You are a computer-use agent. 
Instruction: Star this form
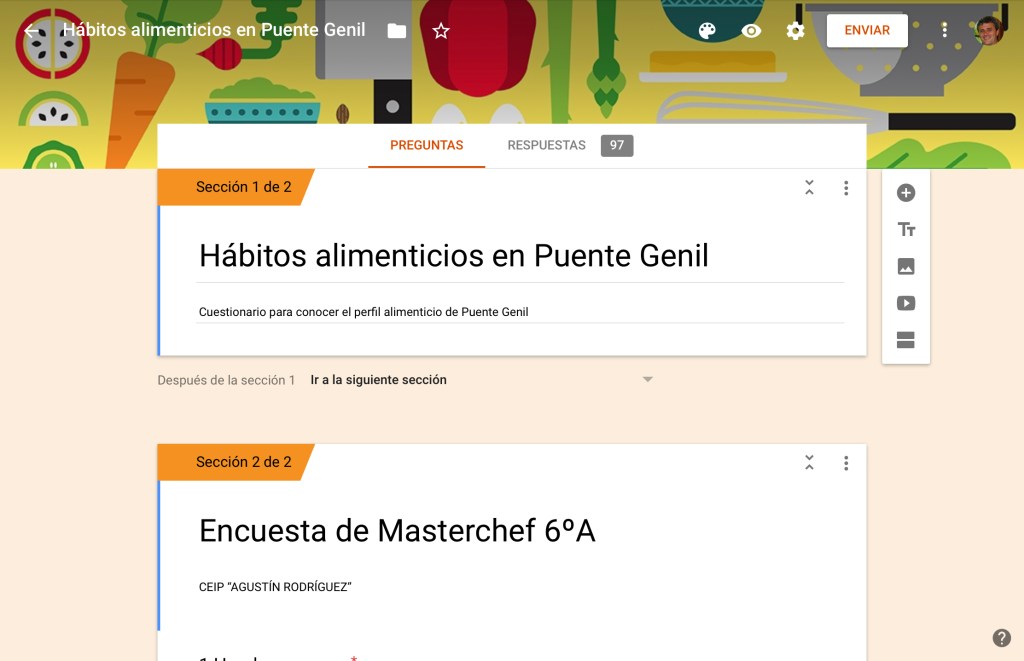441,31
